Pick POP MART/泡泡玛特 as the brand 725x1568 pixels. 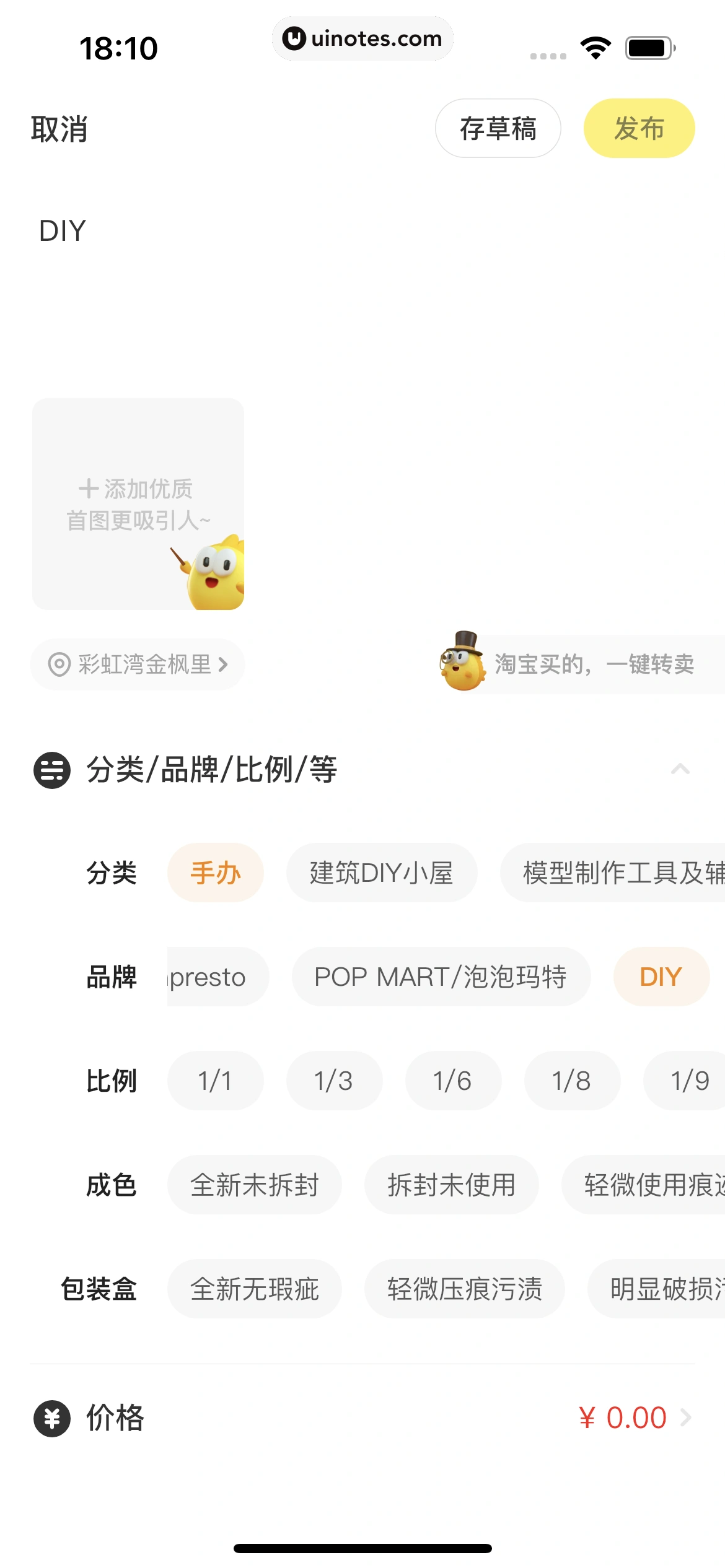(x=441, y=977)
